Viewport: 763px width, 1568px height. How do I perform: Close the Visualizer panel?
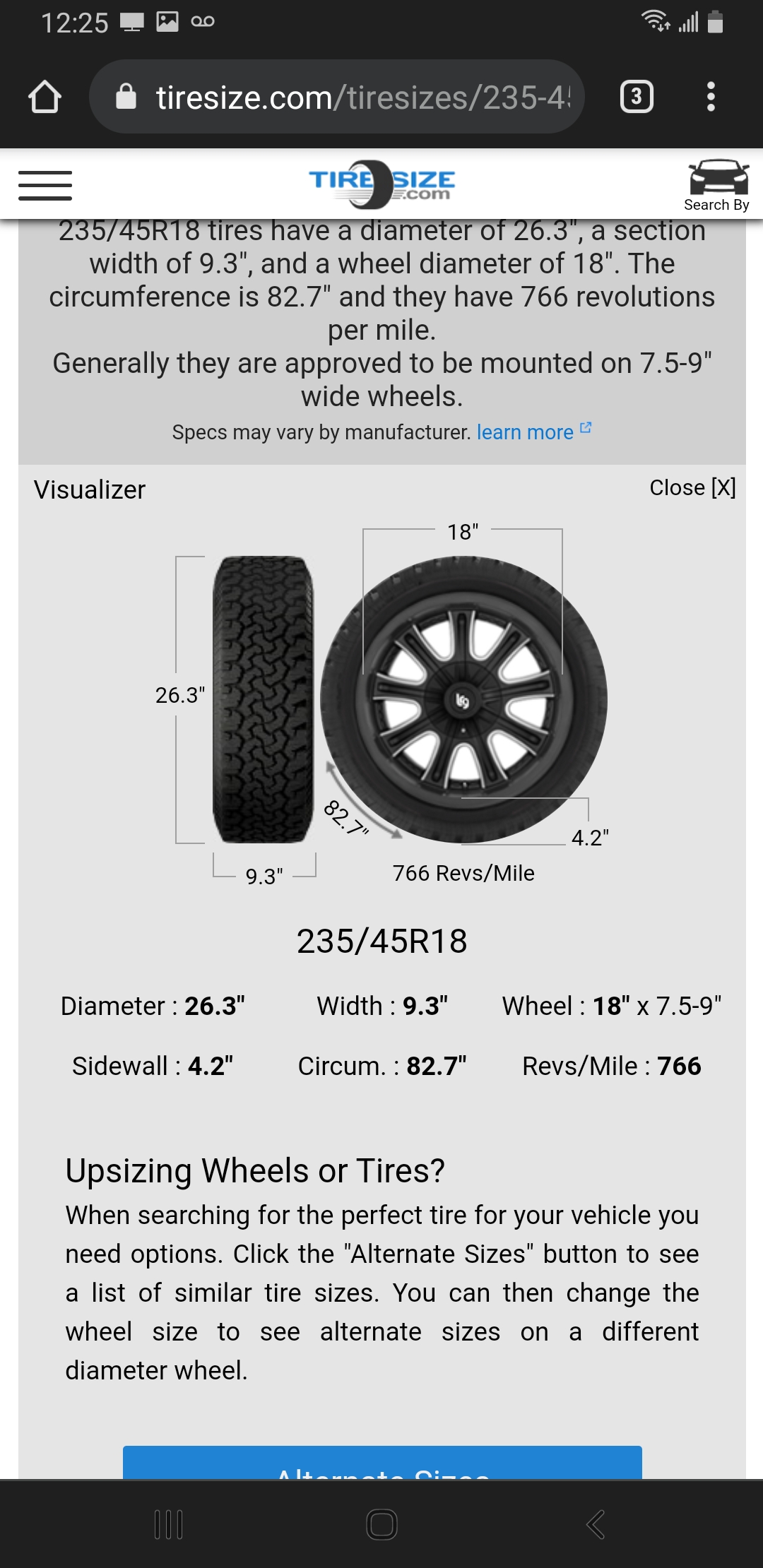point(692,487)
